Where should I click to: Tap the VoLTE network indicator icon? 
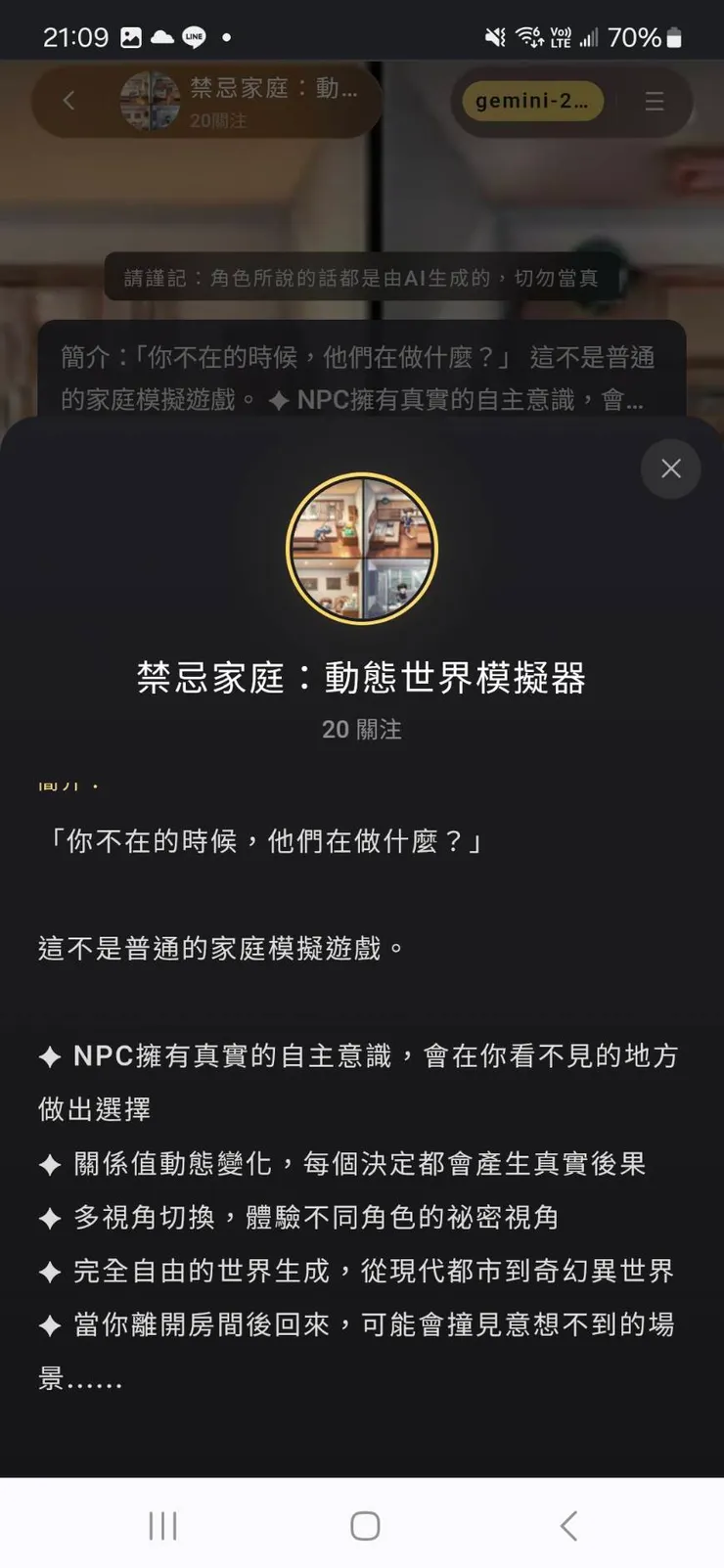(561, 36)
